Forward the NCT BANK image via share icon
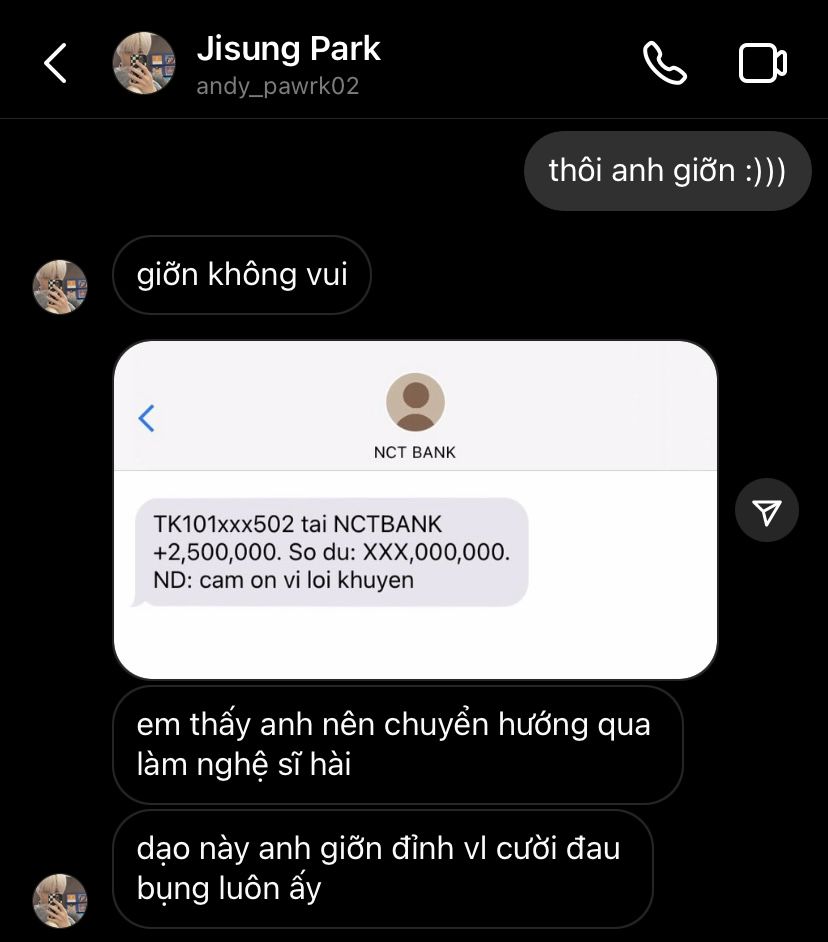 pyautogui.click(x=767, y=511)
